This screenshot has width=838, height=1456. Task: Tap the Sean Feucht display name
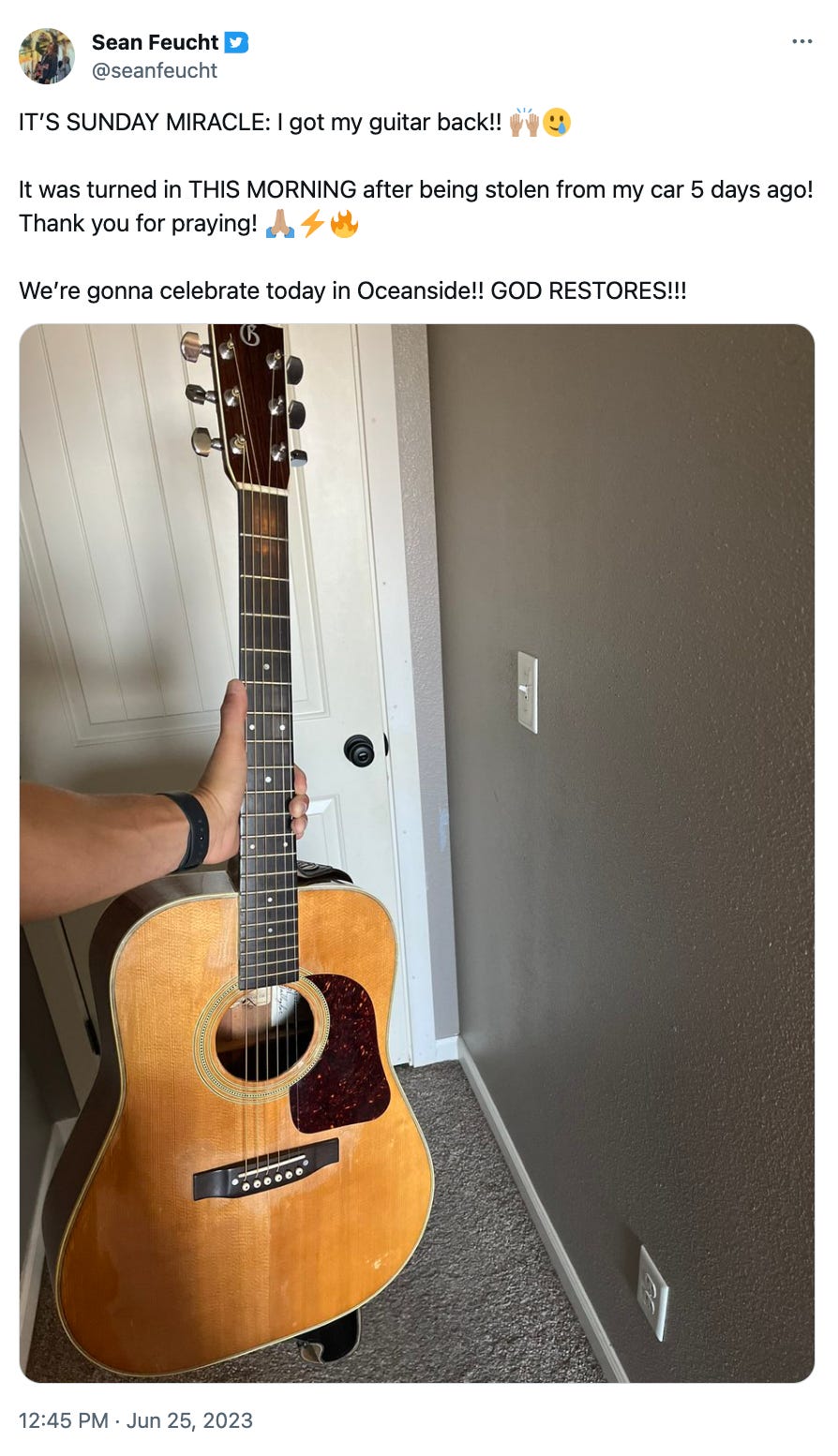point(155,42)
